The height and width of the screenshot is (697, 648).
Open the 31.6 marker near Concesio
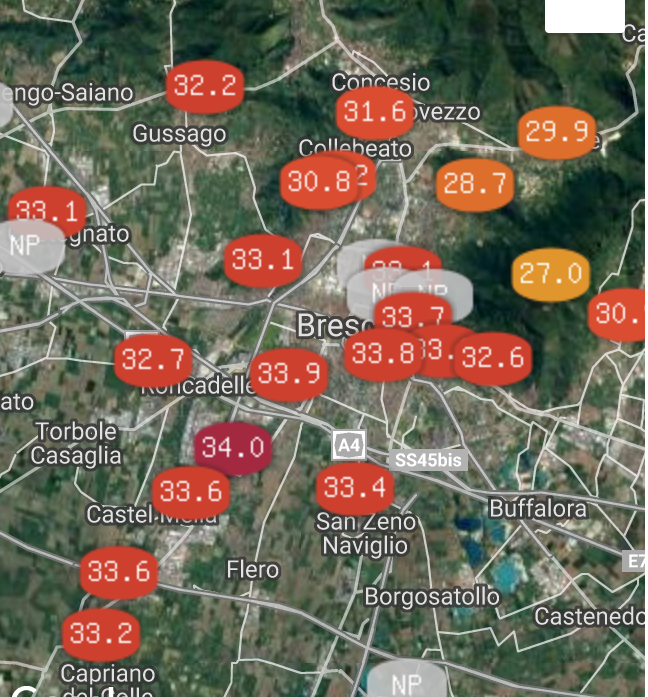[x=374, y=113]
